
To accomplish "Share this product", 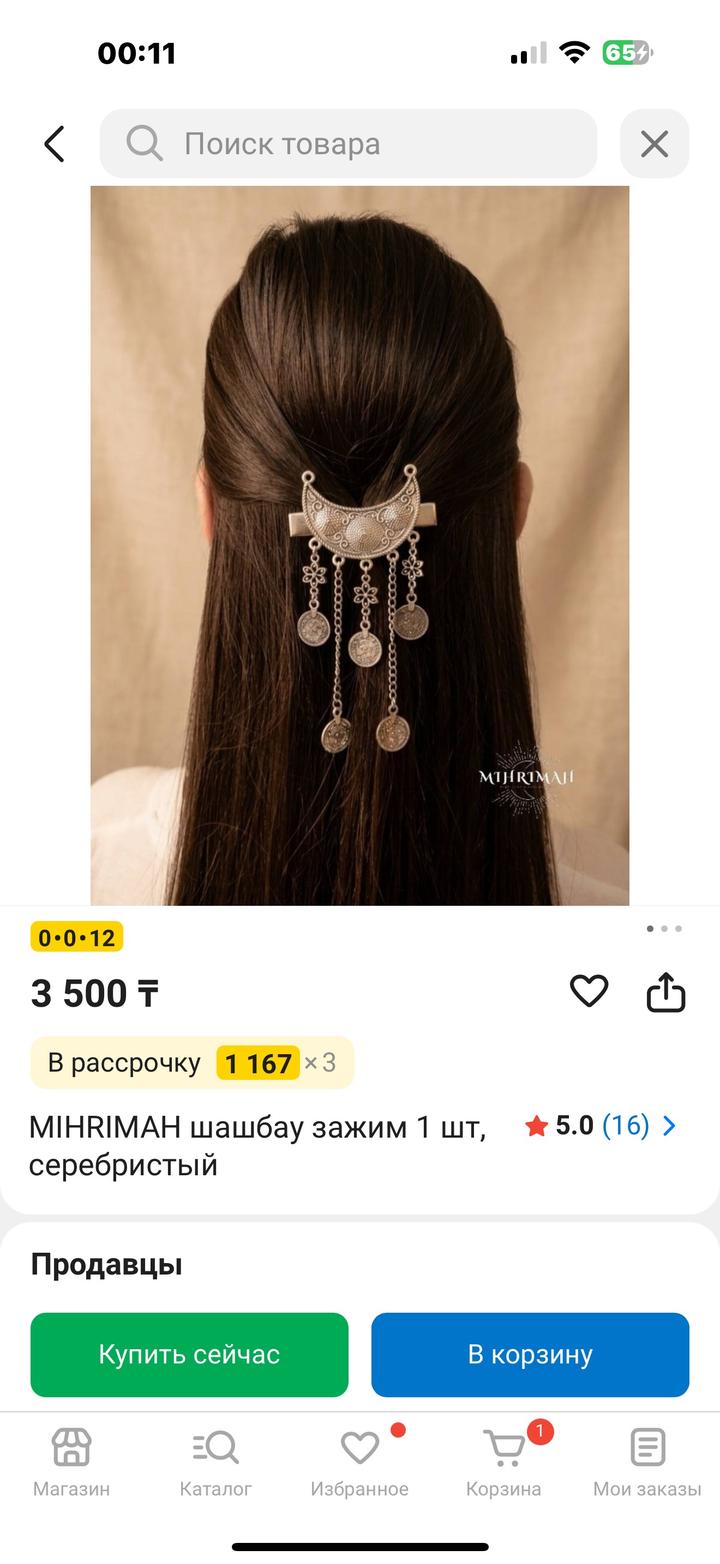I will 666,992.
